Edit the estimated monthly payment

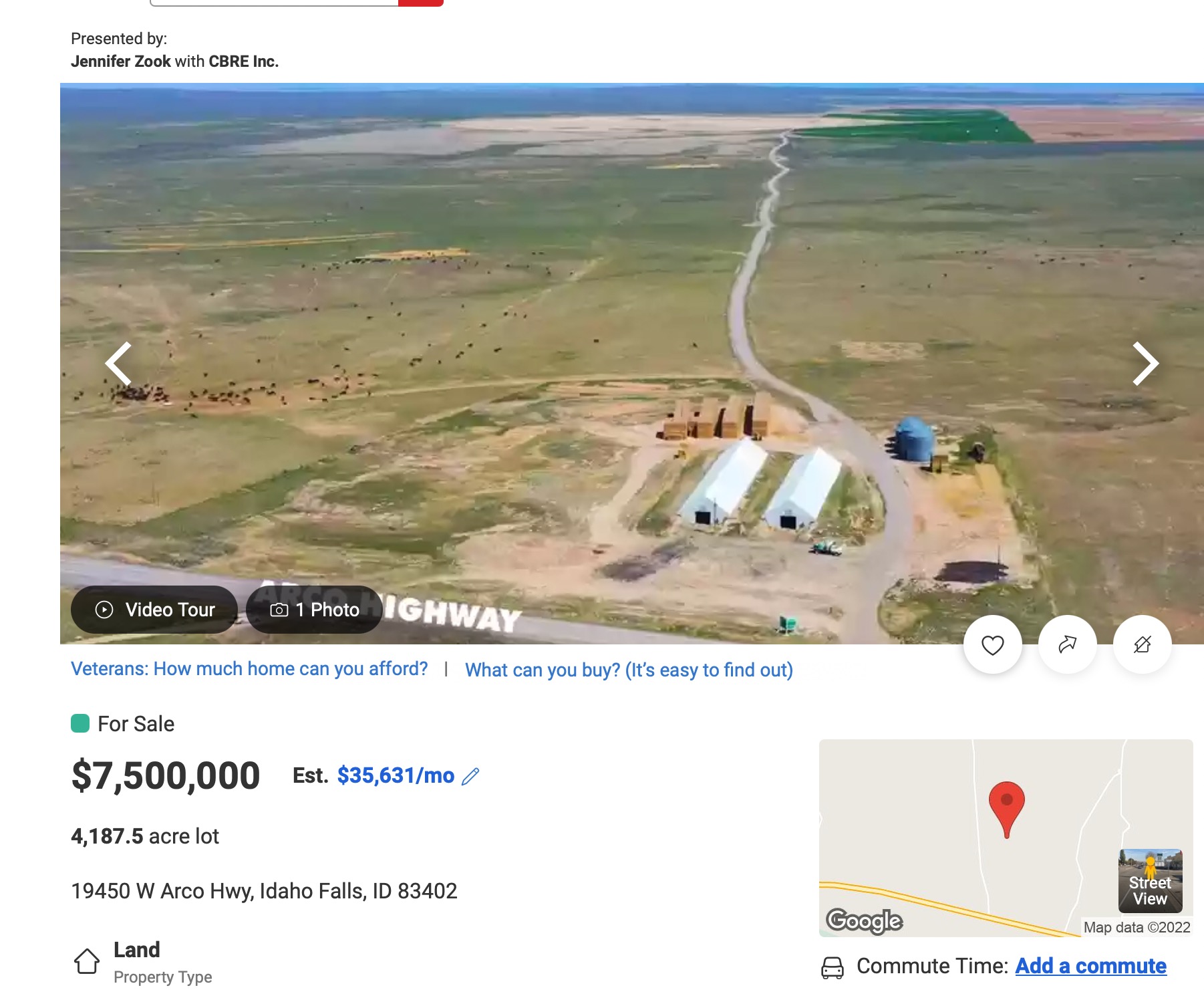pyautogui.click(x=471, y=776)
